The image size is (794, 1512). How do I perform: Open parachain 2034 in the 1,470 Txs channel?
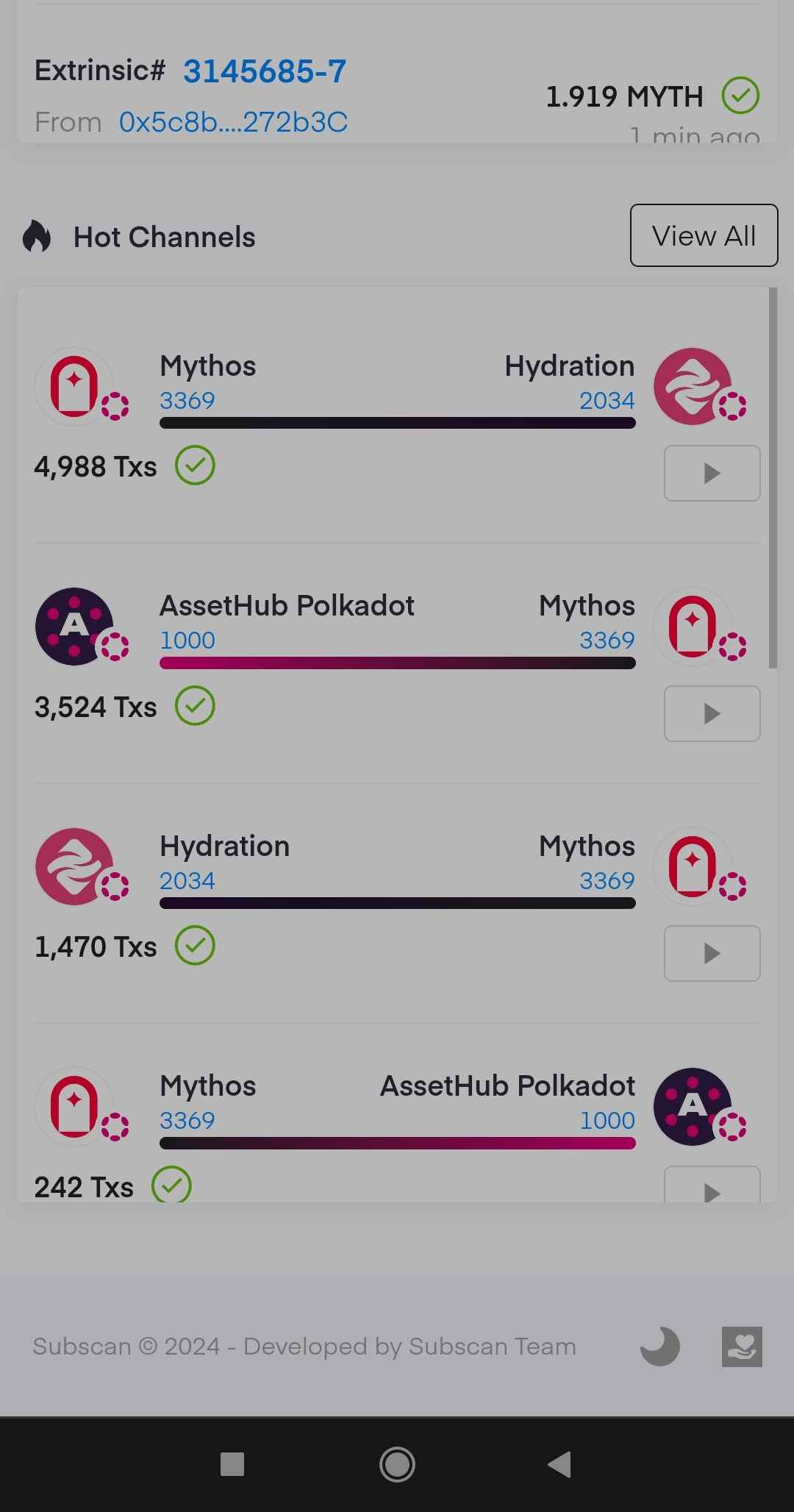coord(187,881)
